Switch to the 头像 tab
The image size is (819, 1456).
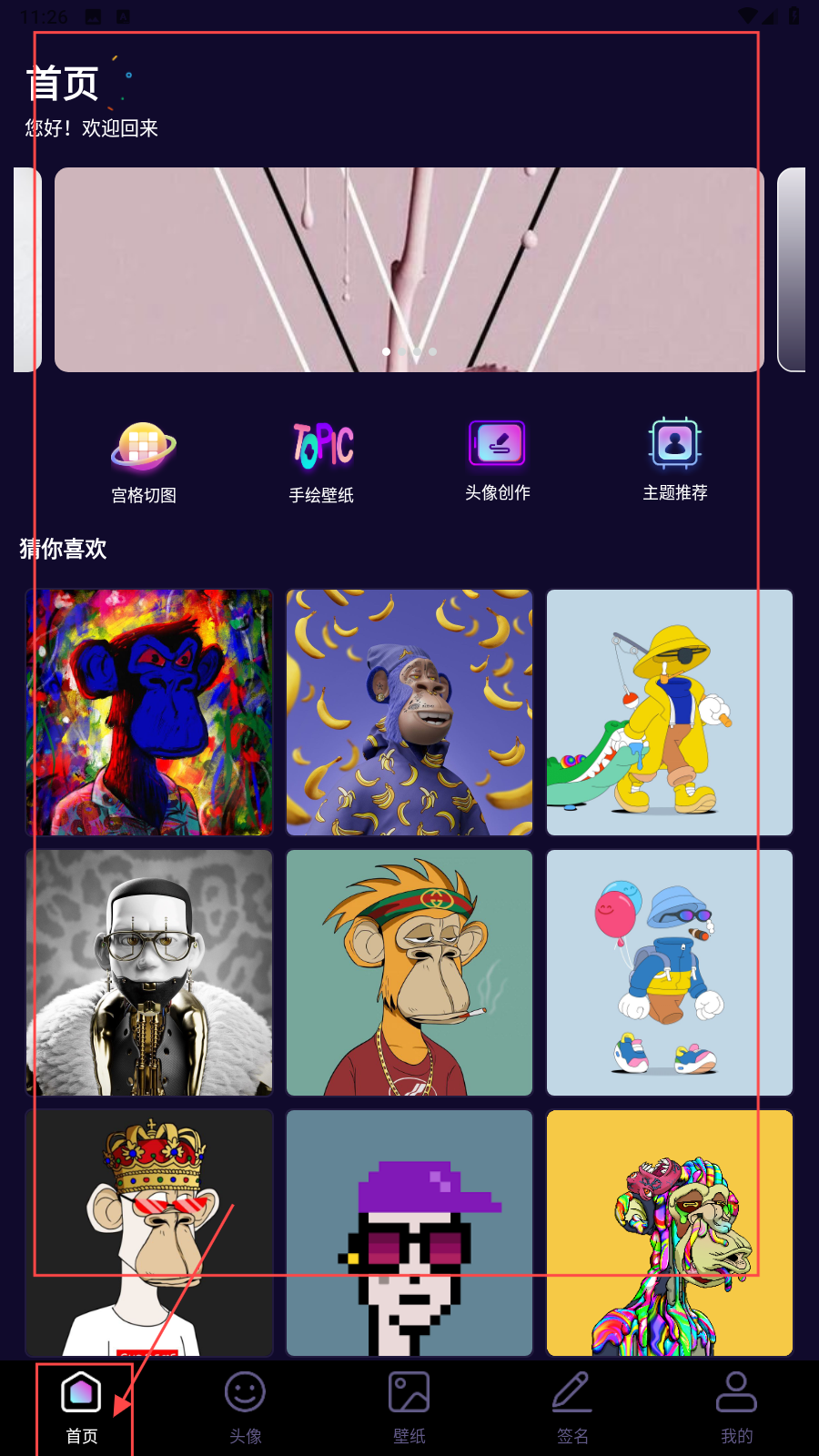click(x=245, y=1407)
